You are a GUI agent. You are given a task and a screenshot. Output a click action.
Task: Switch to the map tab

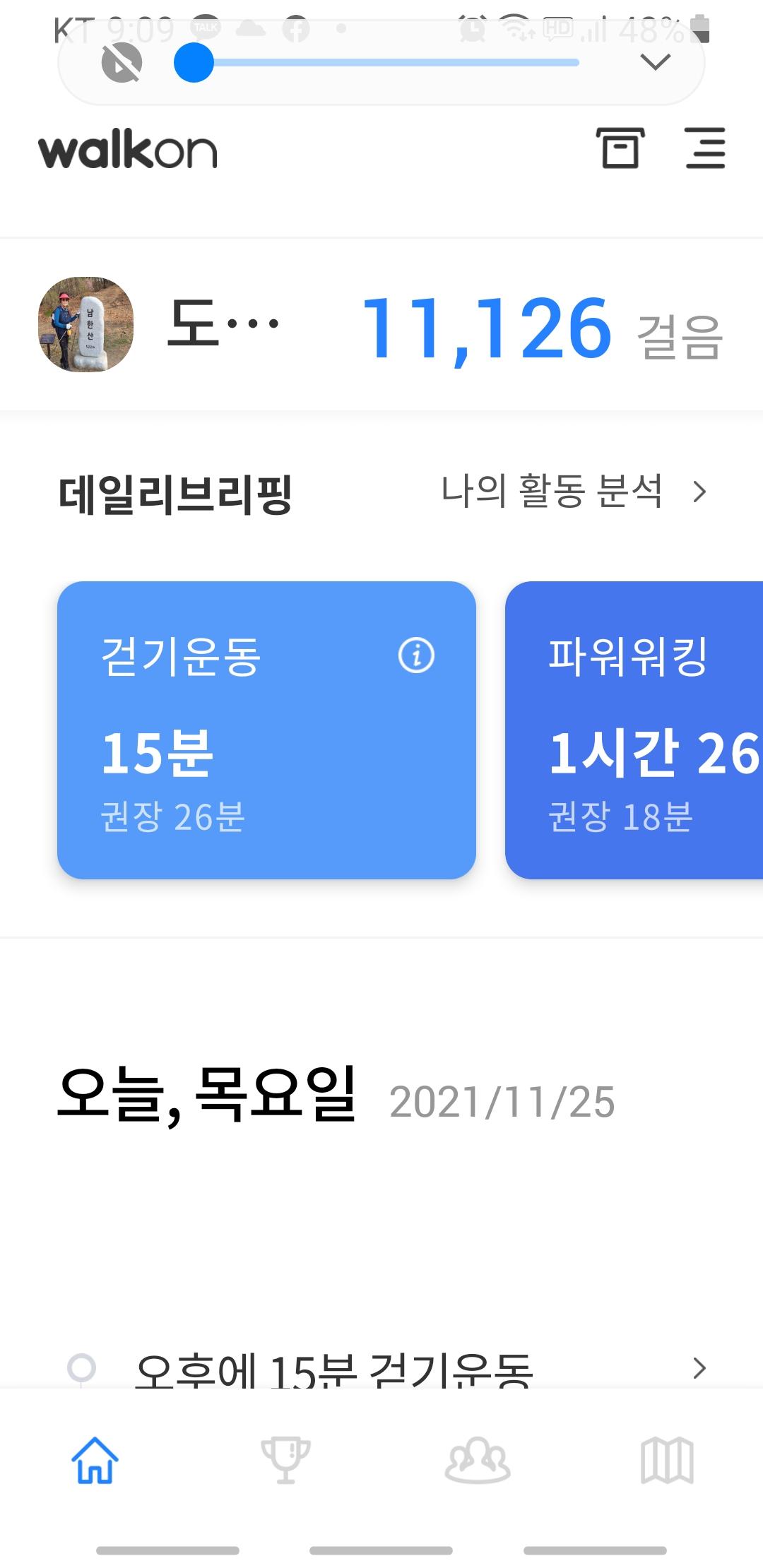point(667,1459)
